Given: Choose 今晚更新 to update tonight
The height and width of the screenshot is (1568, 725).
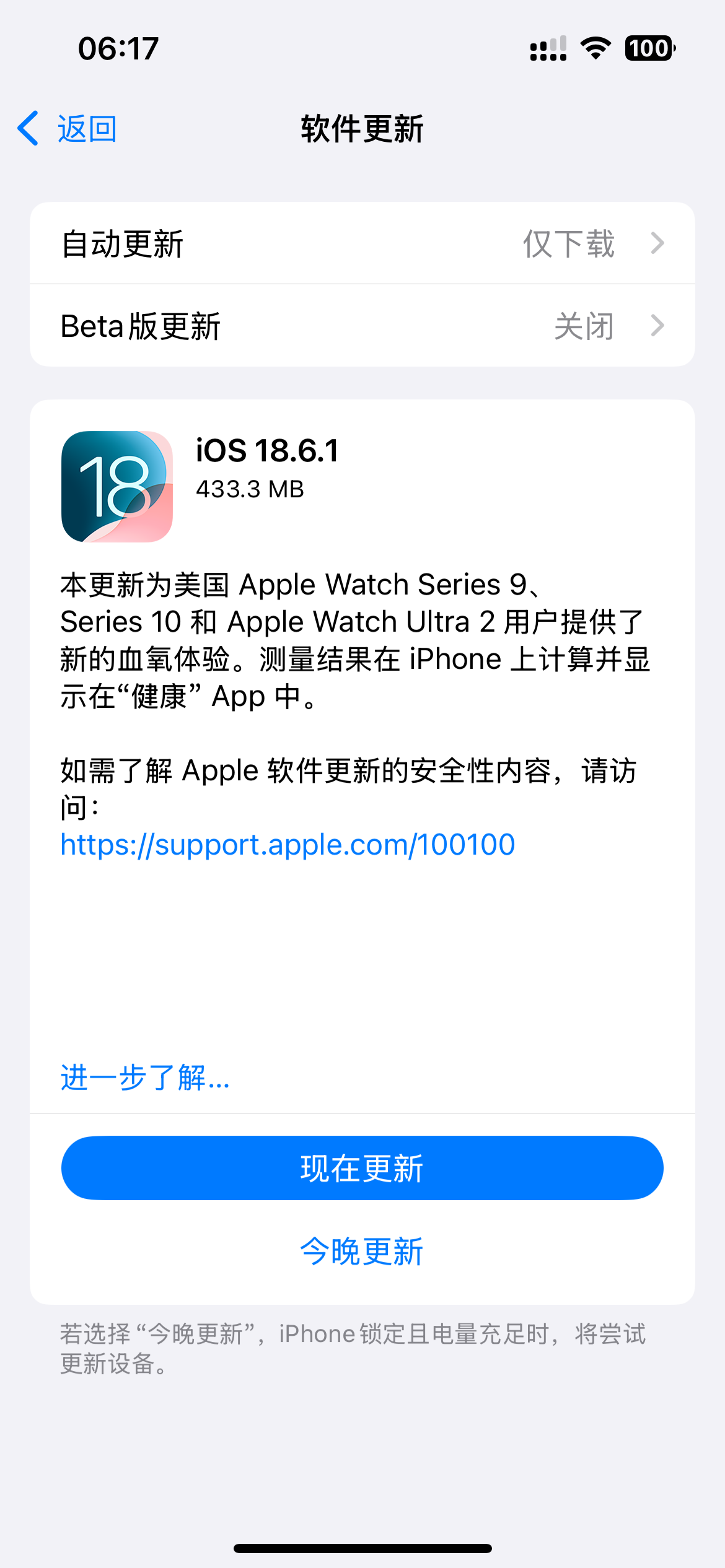Looking at the screenshot, I should 362,1252.
